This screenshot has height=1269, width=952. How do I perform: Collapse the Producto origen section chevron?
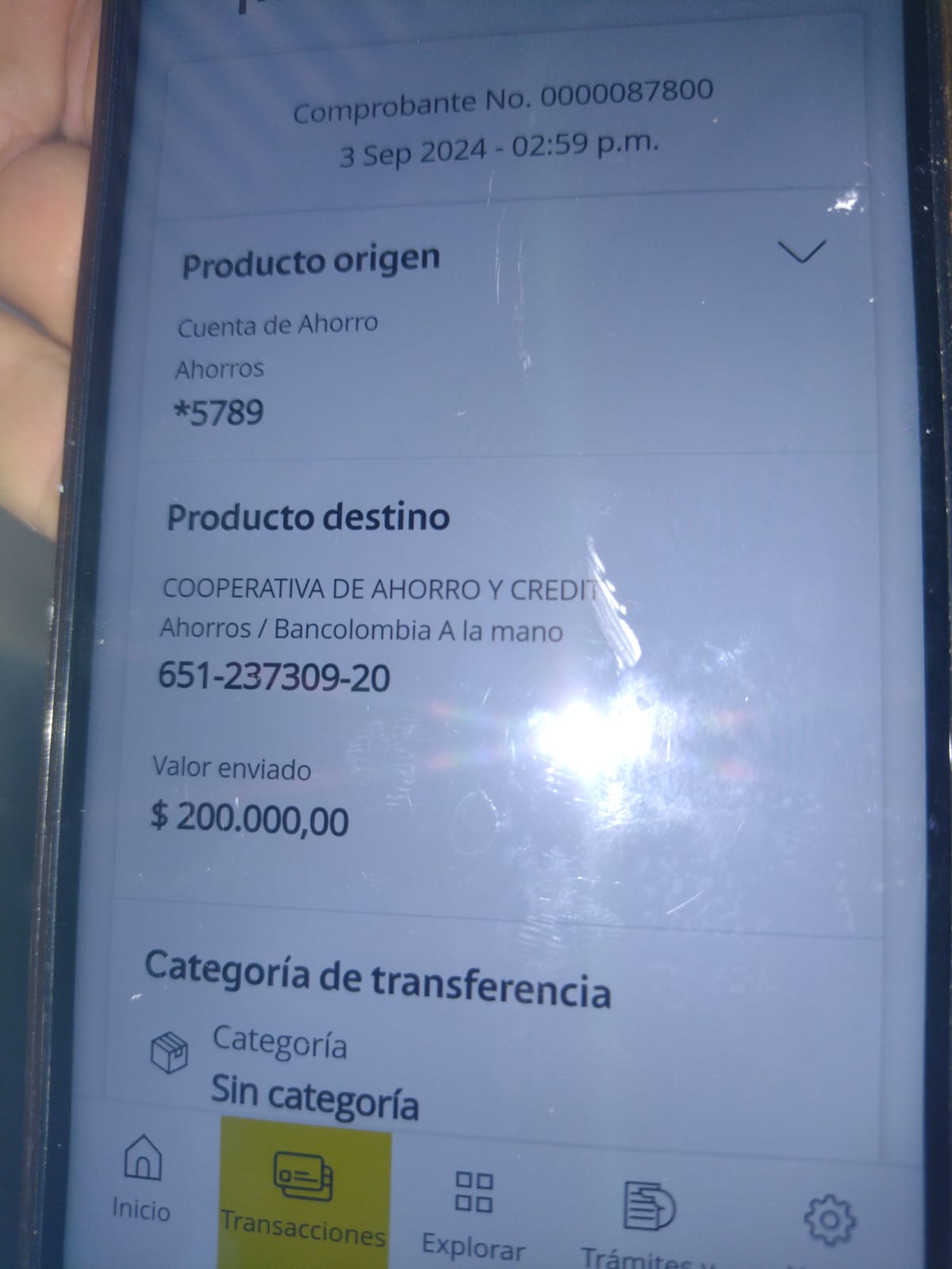coord(801,251)
